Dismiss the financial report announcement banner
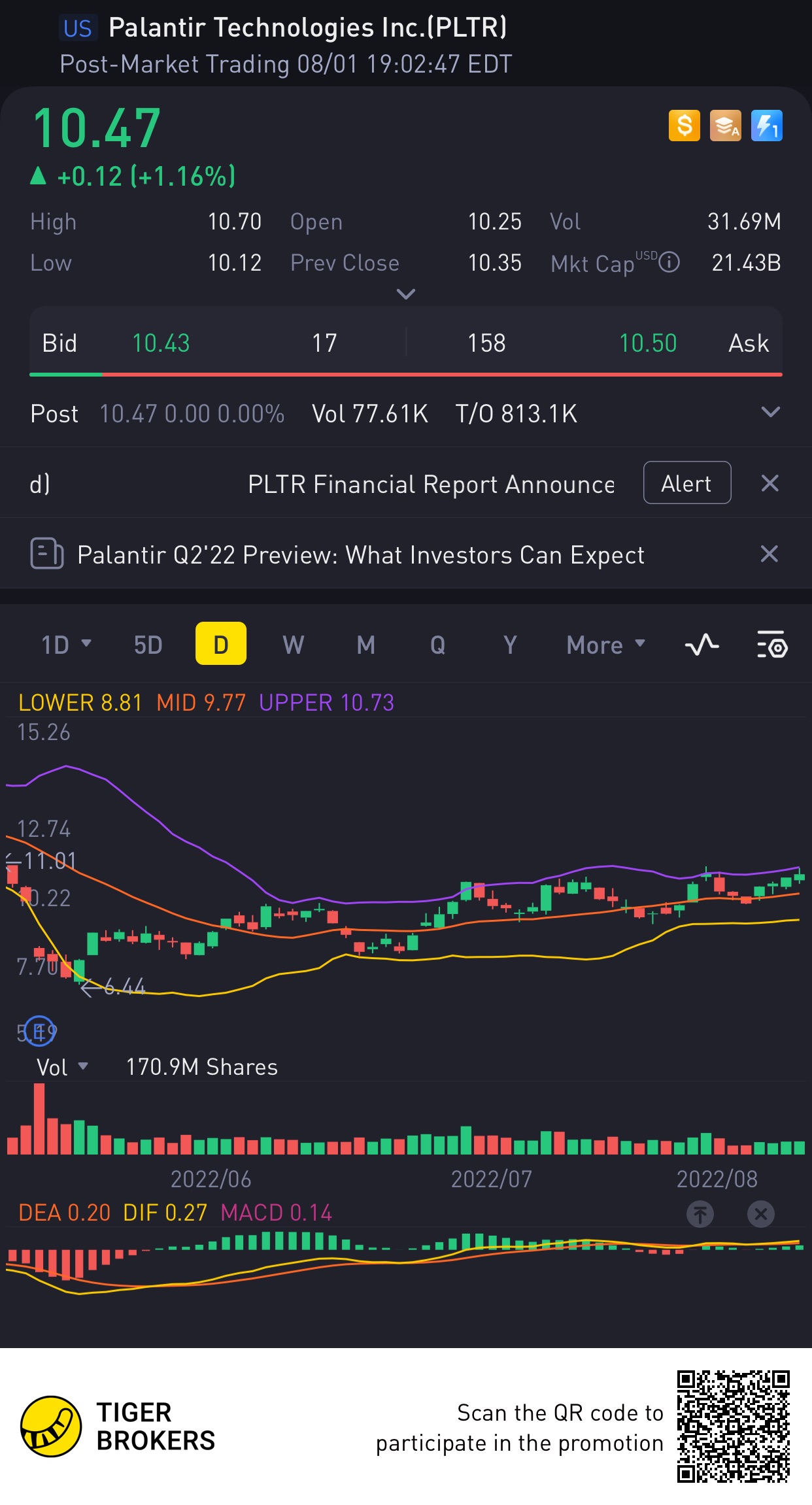This screenshot has width=812, height=1505. click(x=770, y=483)
